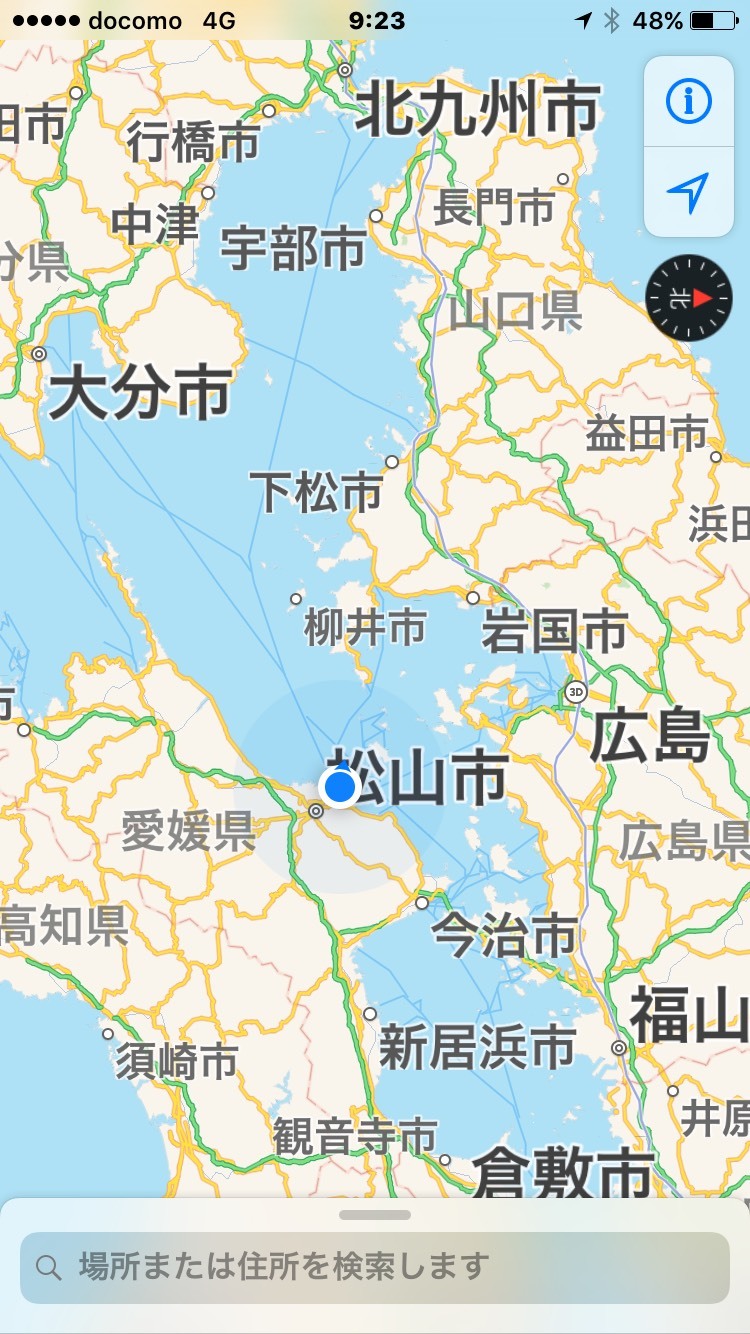
Task: Tap the location tracking arrow button
Action: pyautogui.click(x=689, y=192)
